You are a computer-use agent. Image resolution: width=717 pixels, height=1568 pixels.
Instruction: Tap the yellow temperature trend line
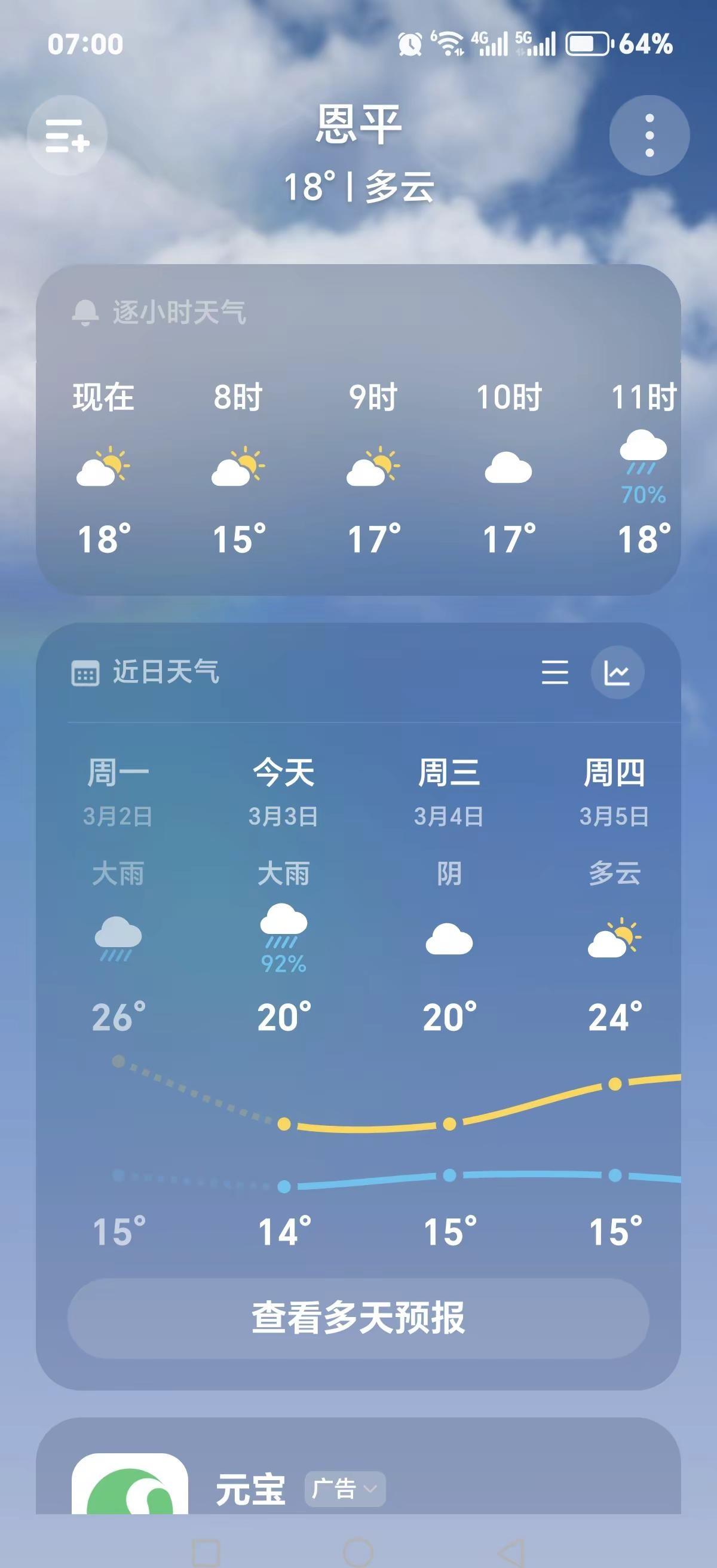(x=365, y=1126)
